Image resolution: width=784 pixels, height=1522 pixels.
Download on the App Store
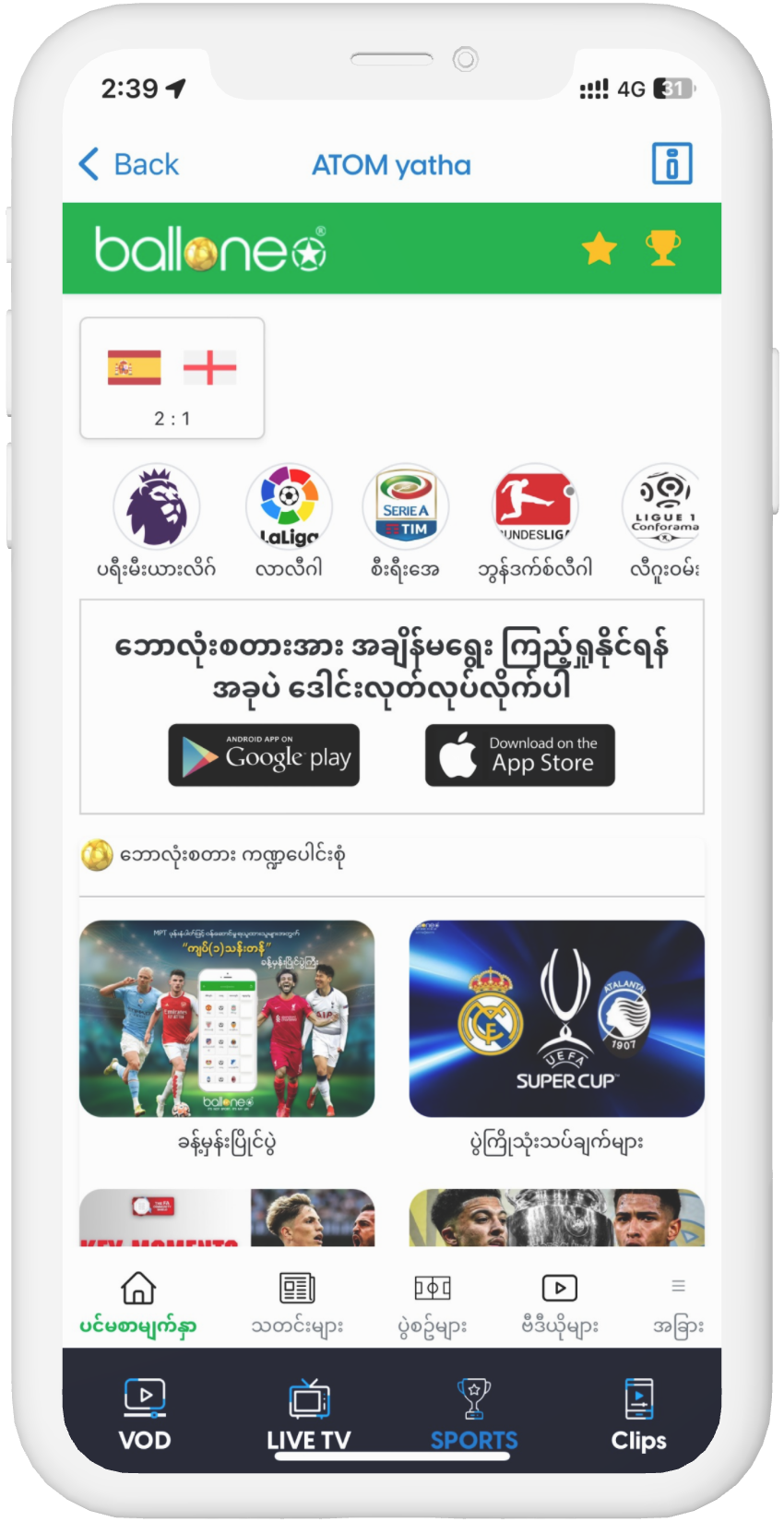519,755
